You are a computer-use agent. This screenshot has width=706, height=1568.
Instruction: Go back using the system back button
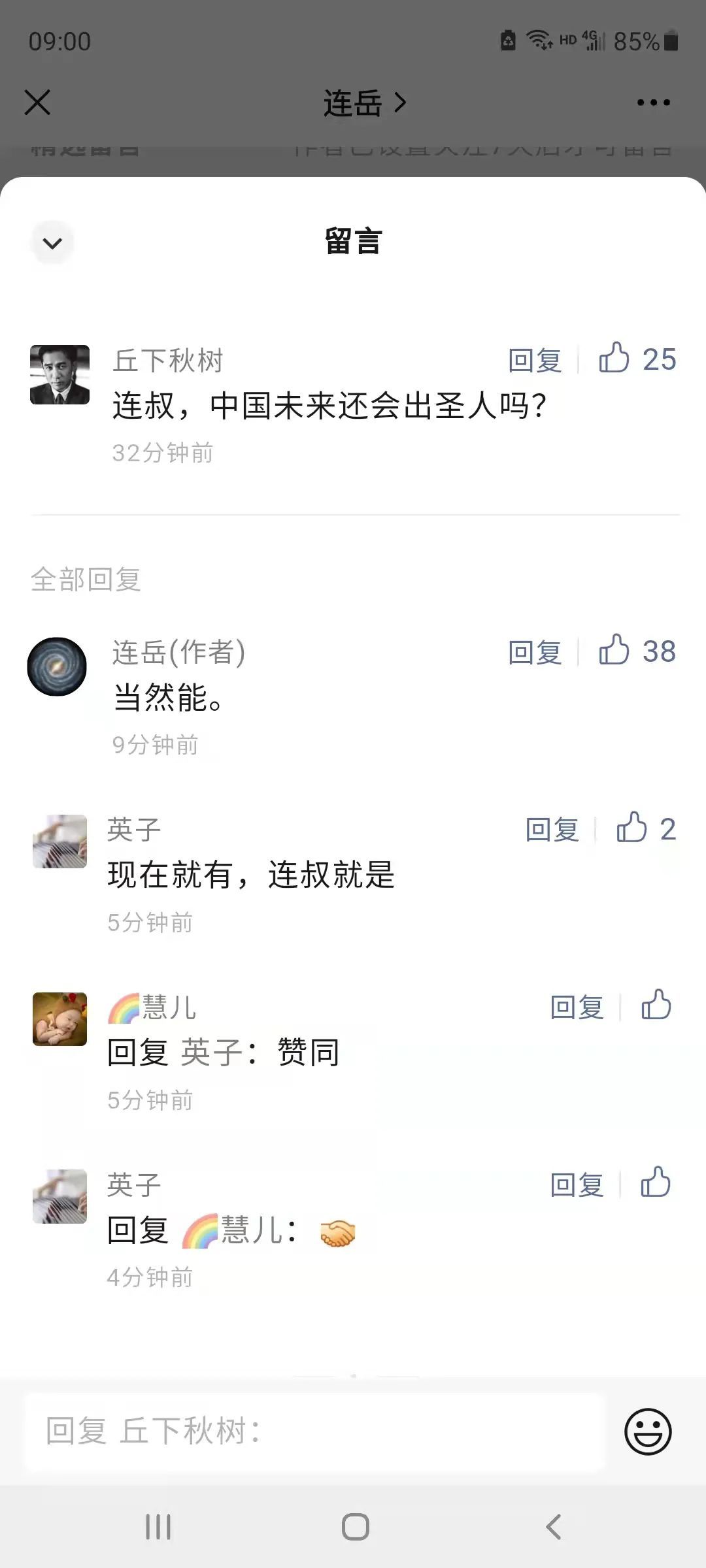click(x=553, y=1527)
